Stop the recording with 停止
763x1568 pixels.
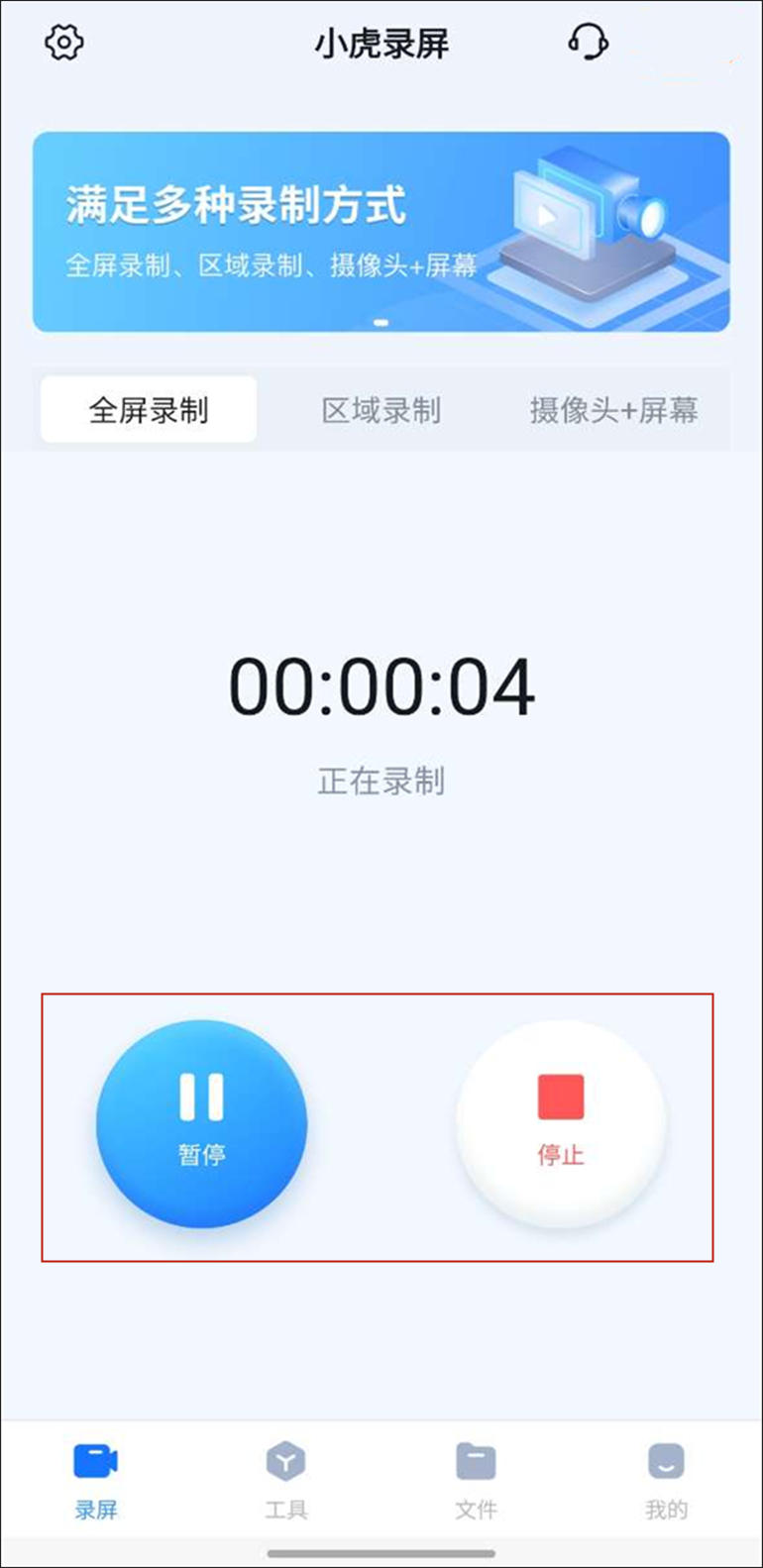561,1124
